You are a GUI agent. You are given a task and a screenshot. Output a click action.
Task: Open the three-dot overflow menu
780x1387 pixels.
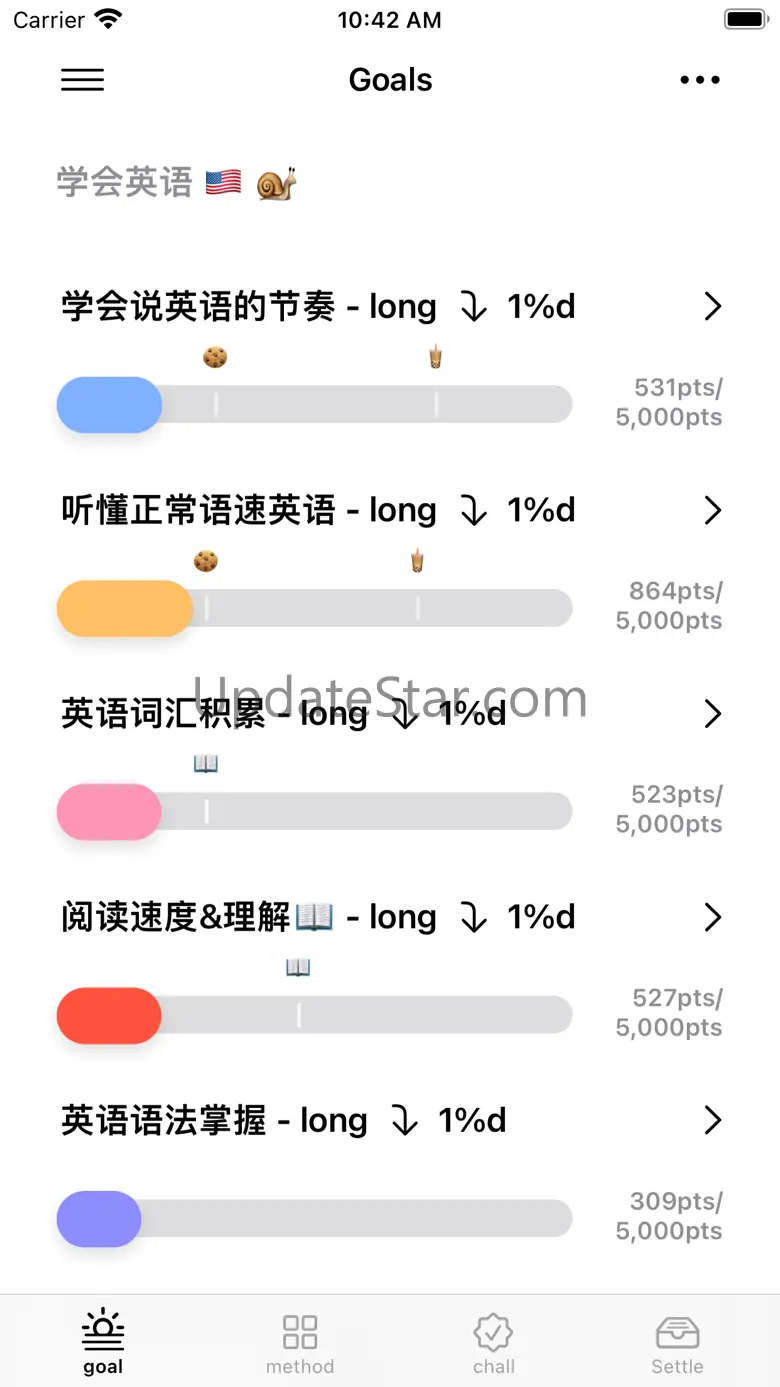point(699,80)
